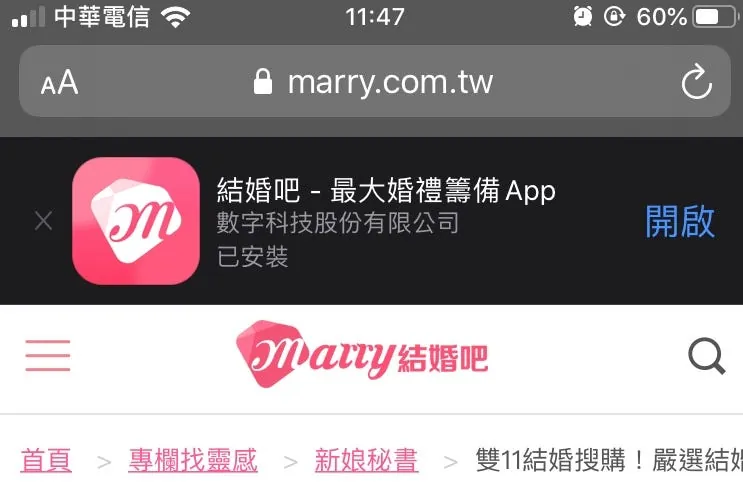Go to 專欄找靈感 breadcrumb
This screenshot has height=498, width=743.
click(192, 461)
